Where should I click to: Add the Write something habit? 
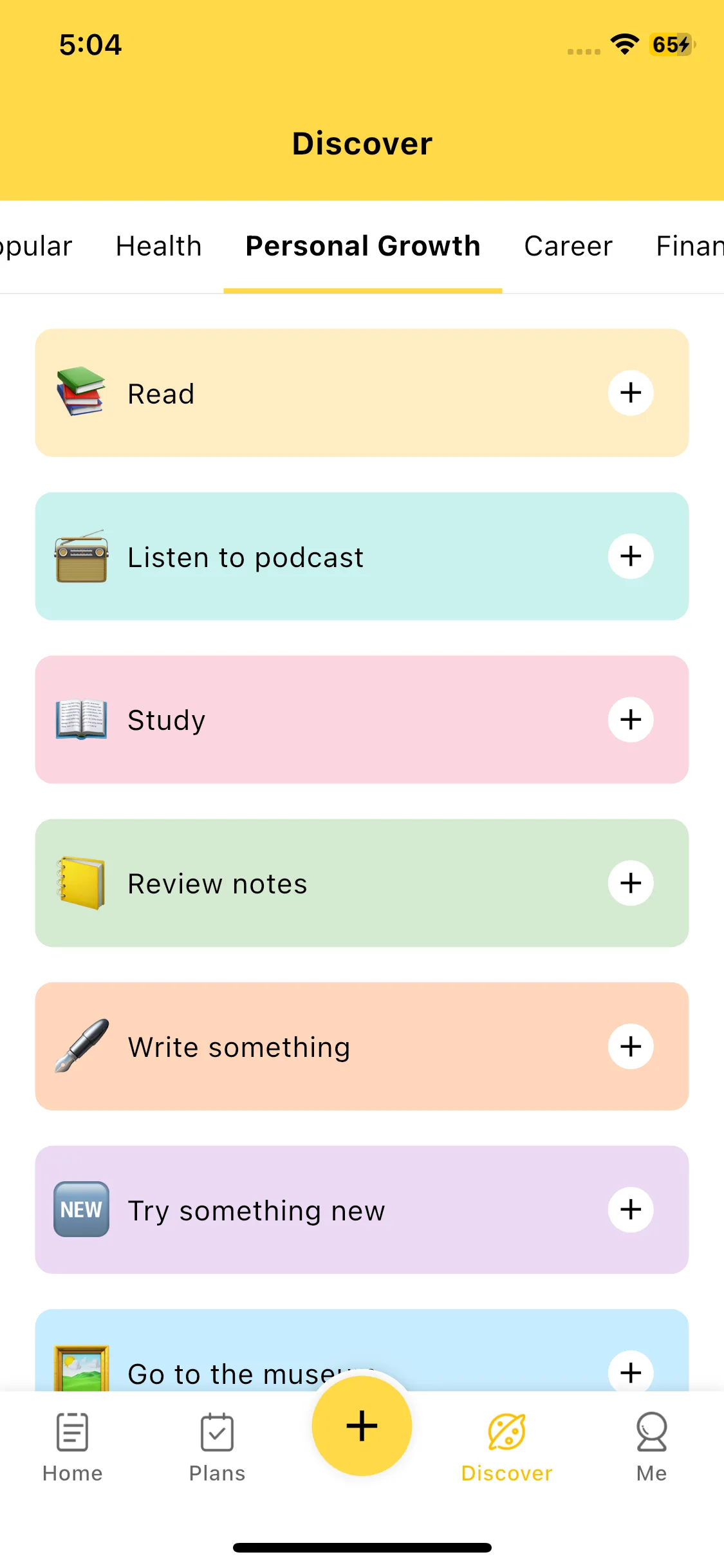pos(631,1047)
